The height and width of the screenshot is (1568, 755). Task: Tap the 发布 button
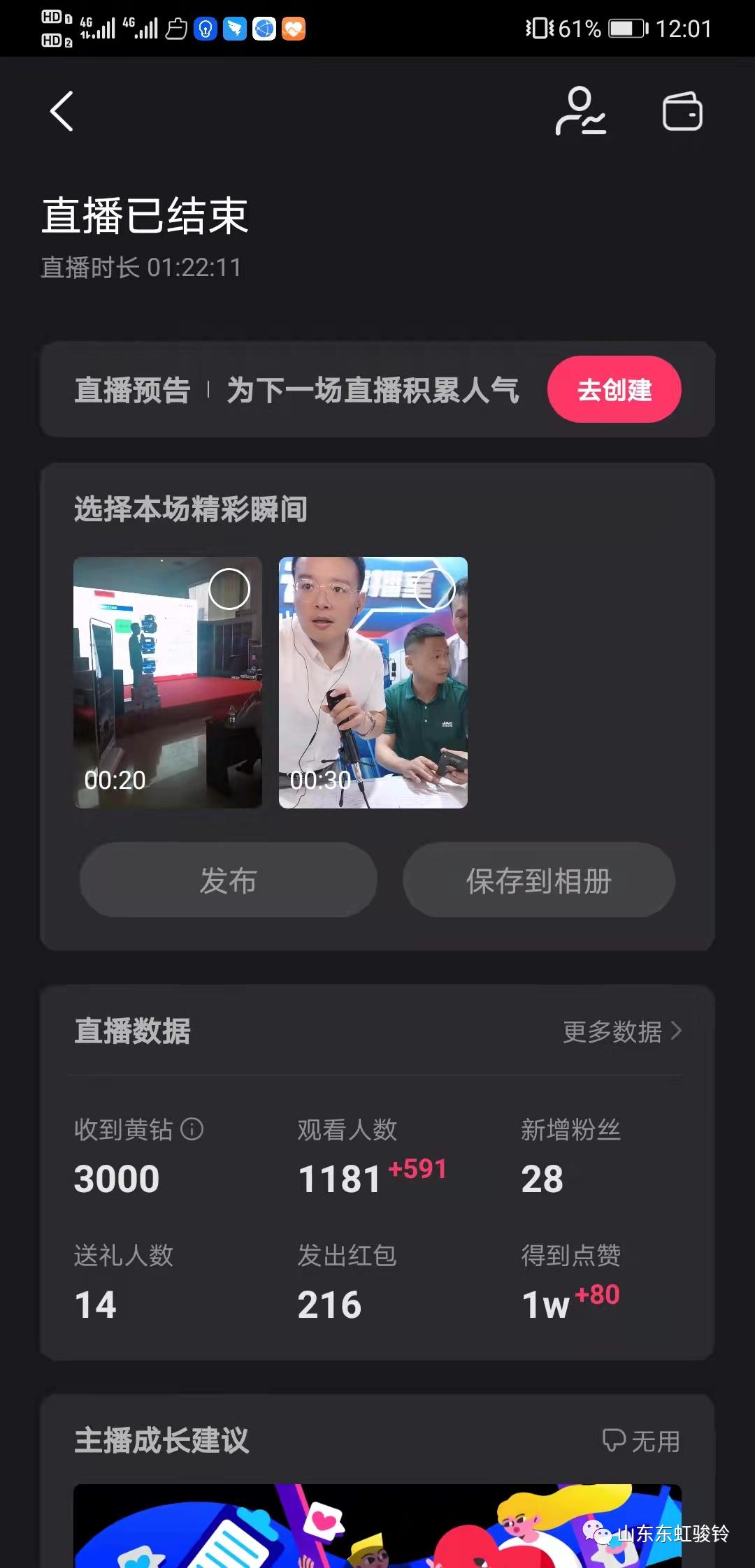point(229,880)
